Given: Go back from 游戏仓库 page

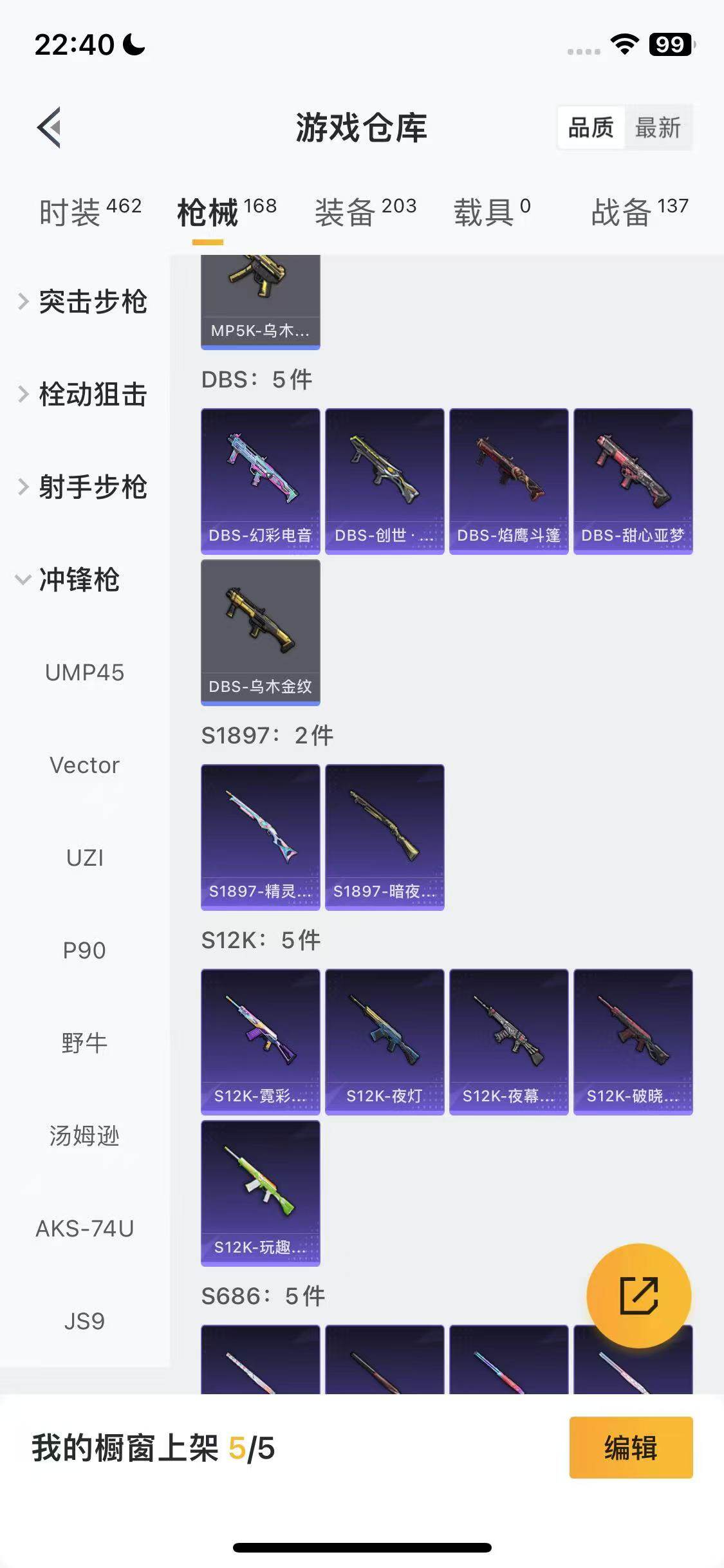Looking at the screenshot, I should (50, 127).
